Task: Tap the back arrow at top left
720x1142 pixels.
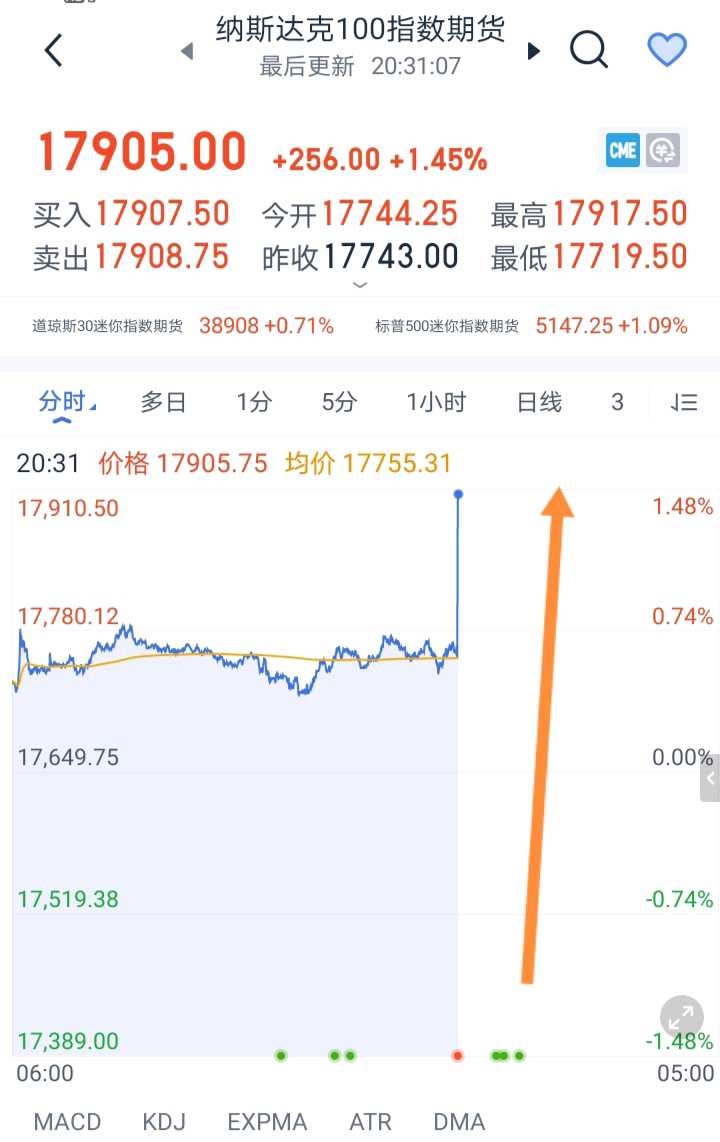Action: coord(52,50)
